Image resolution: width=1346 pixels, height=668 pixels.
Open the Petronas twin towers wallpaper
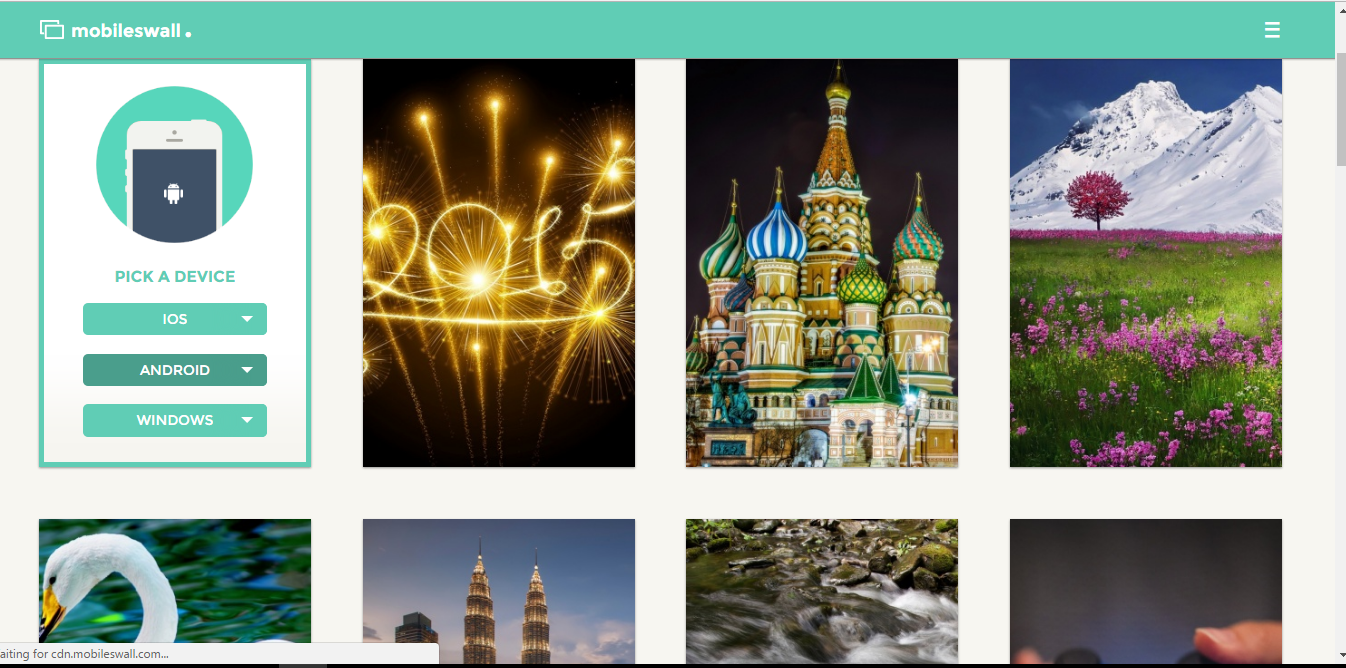coord(498,590)
